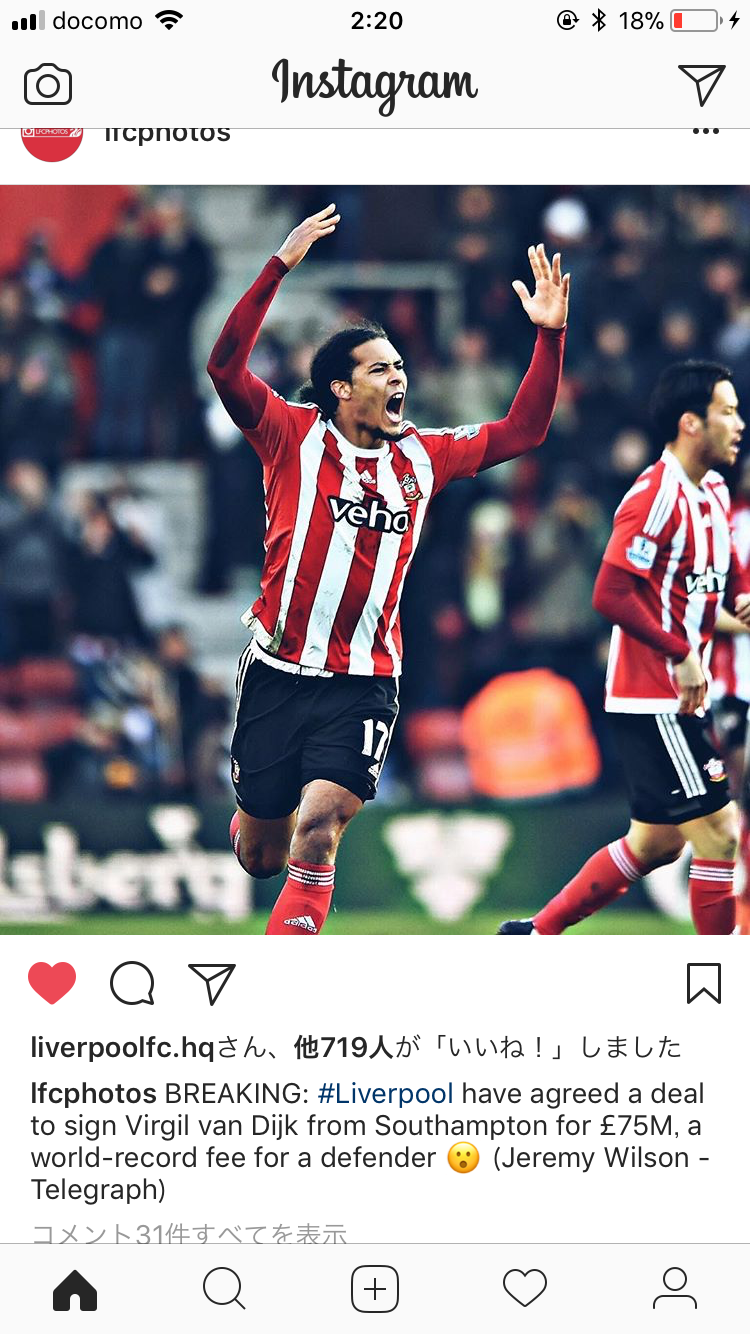This screenshot has width=750, height=1334.
Task: Open the camera from the top bar
Action: coord(48,85)
